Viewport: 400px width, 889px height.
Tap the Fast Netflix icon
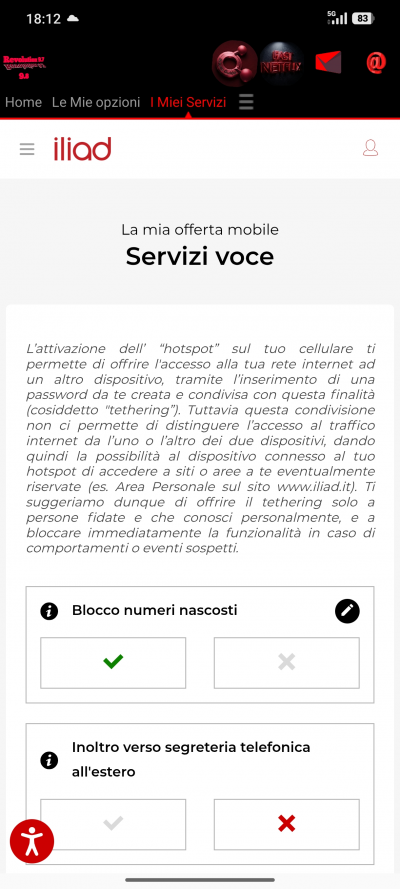[280, 64]
